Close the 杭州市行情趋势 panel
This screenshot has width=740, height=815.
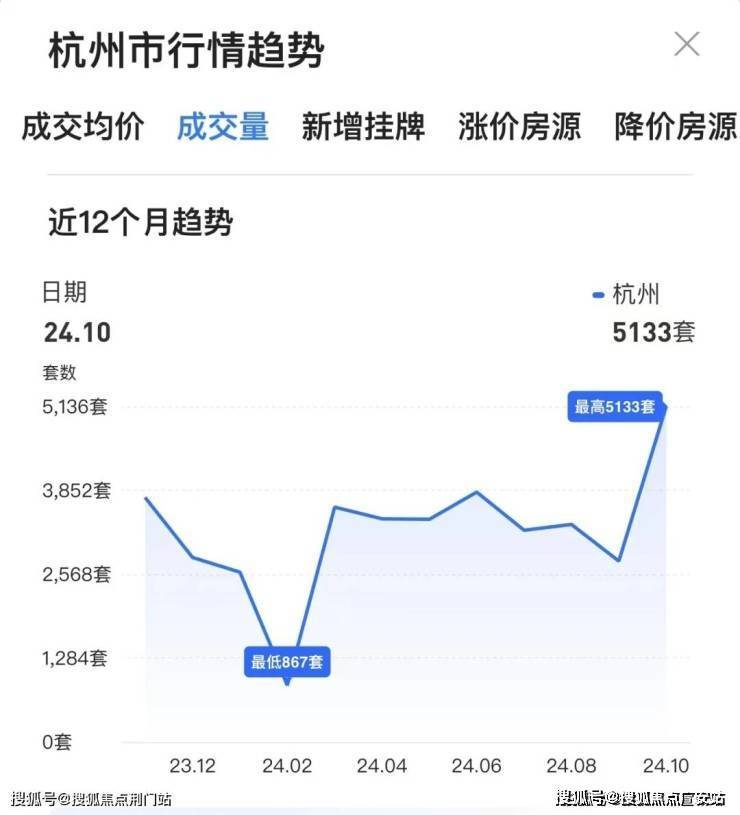[x=686, y=45]
